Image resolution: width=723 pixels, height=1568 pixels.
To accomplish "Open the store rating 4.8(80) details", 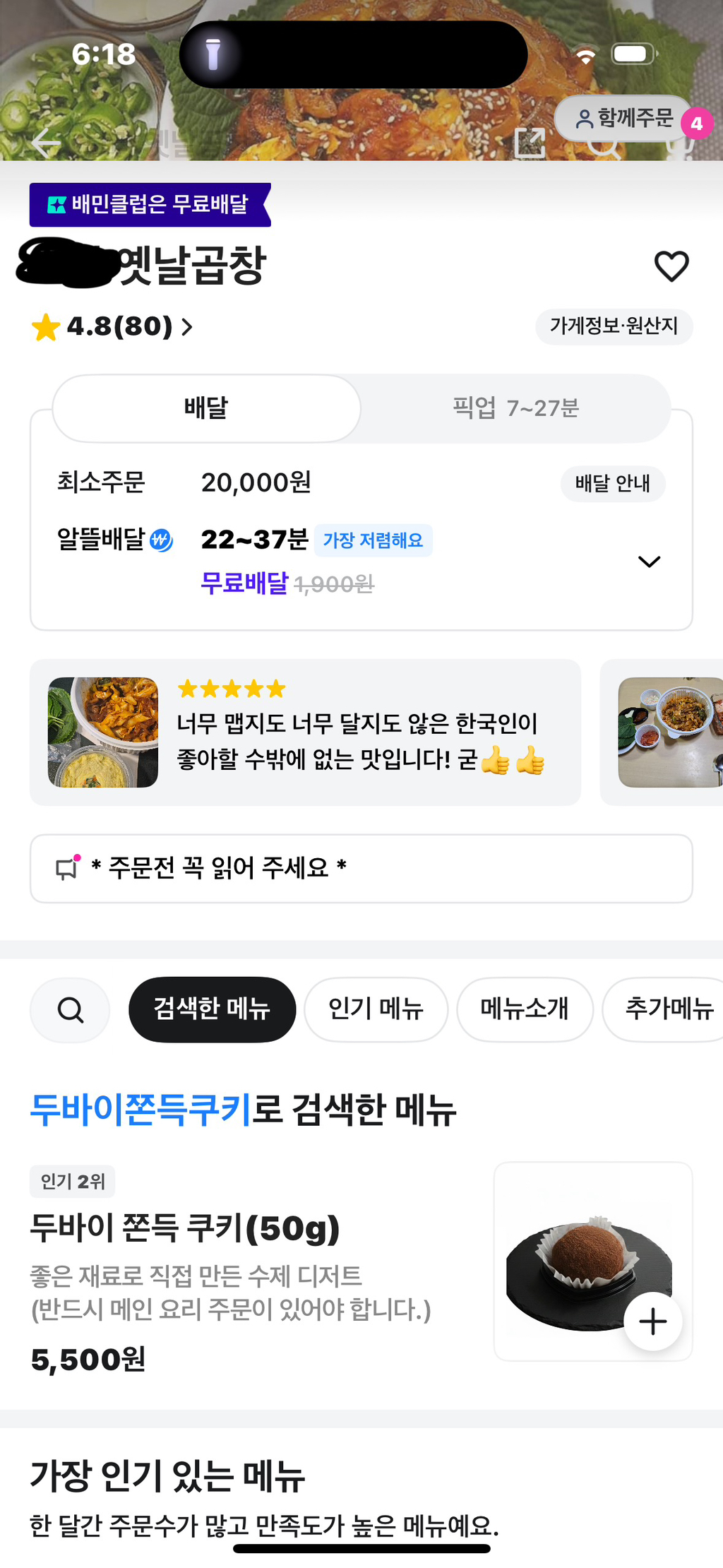I will click(x=113, y=327).
